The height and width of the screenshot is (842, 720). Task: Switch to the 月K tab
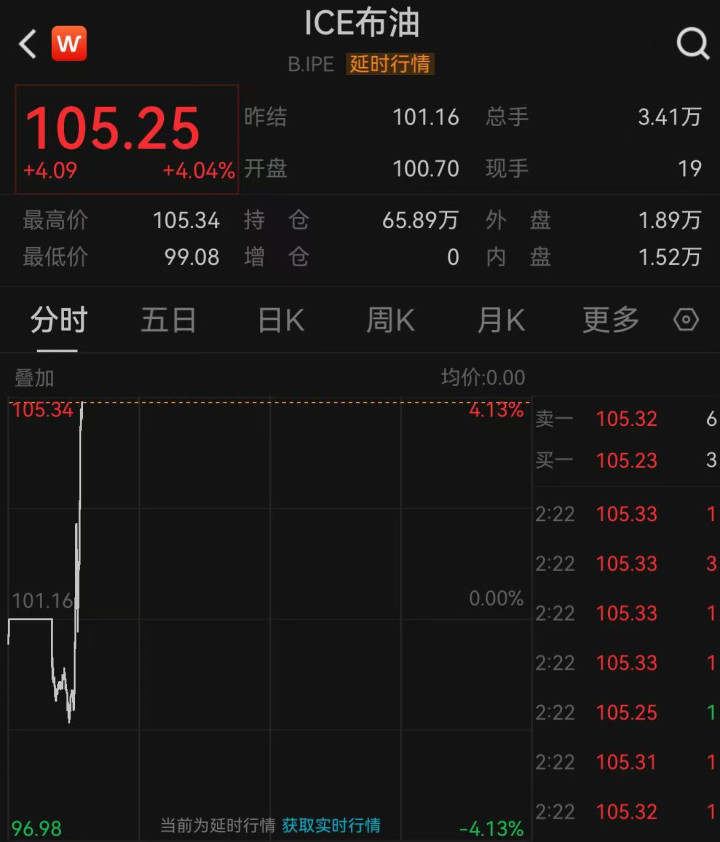point(500,320)
